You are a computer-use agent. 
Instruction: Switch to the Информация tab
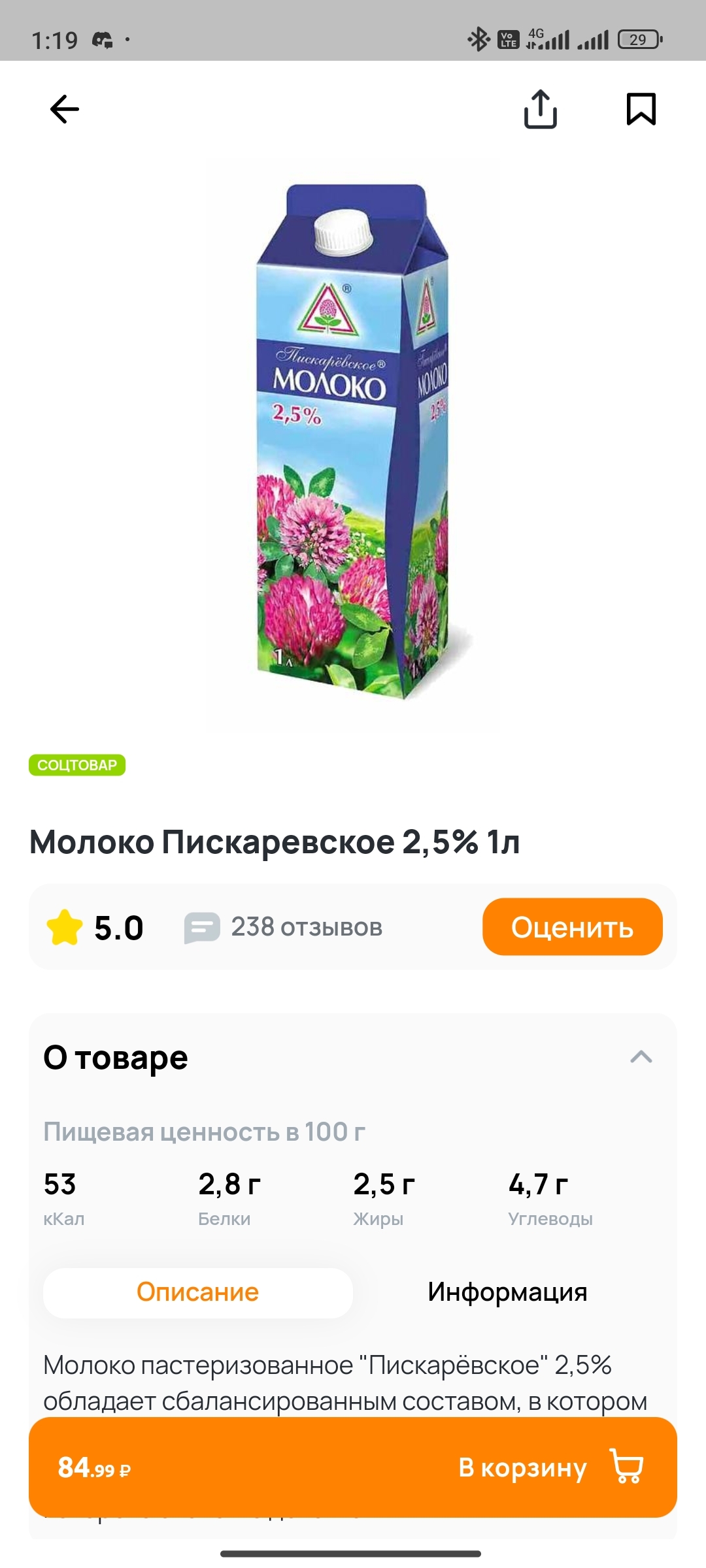(x=507, y=1292)
